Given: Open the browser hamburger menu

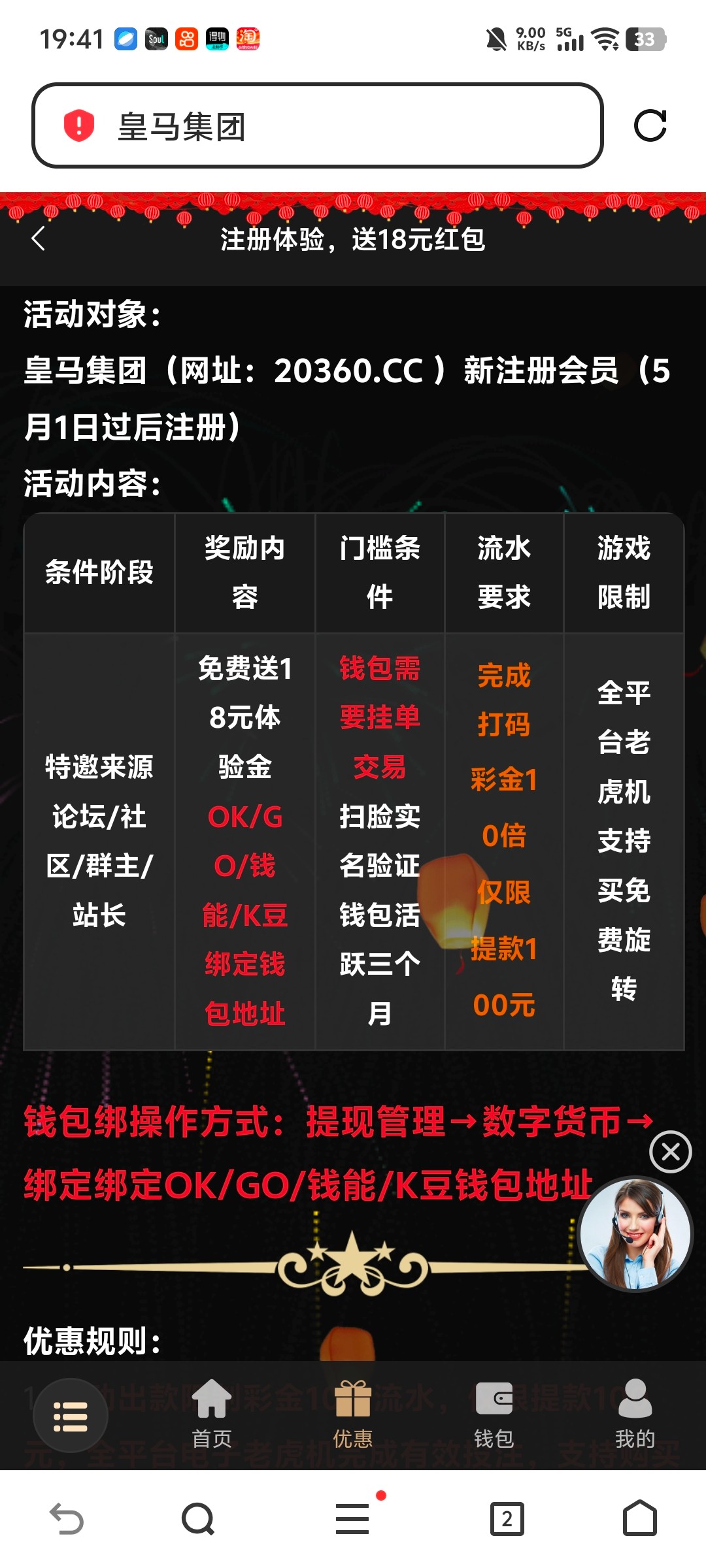Looking at the screenshot, I should (352, 1518).
